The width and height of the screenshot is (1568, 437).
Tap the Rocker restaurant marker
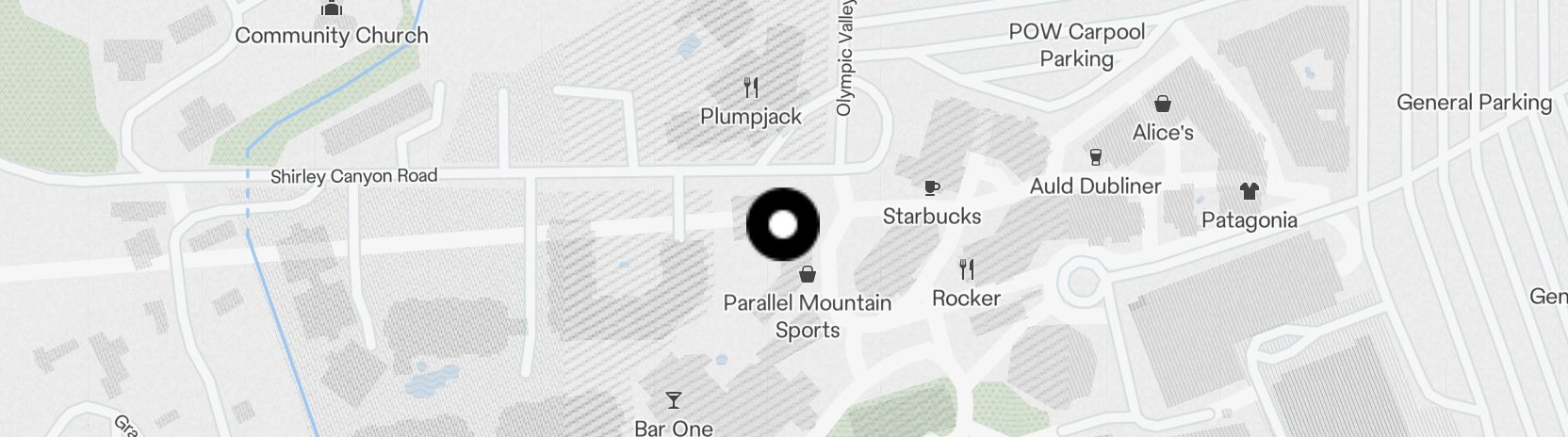point(966,270)
